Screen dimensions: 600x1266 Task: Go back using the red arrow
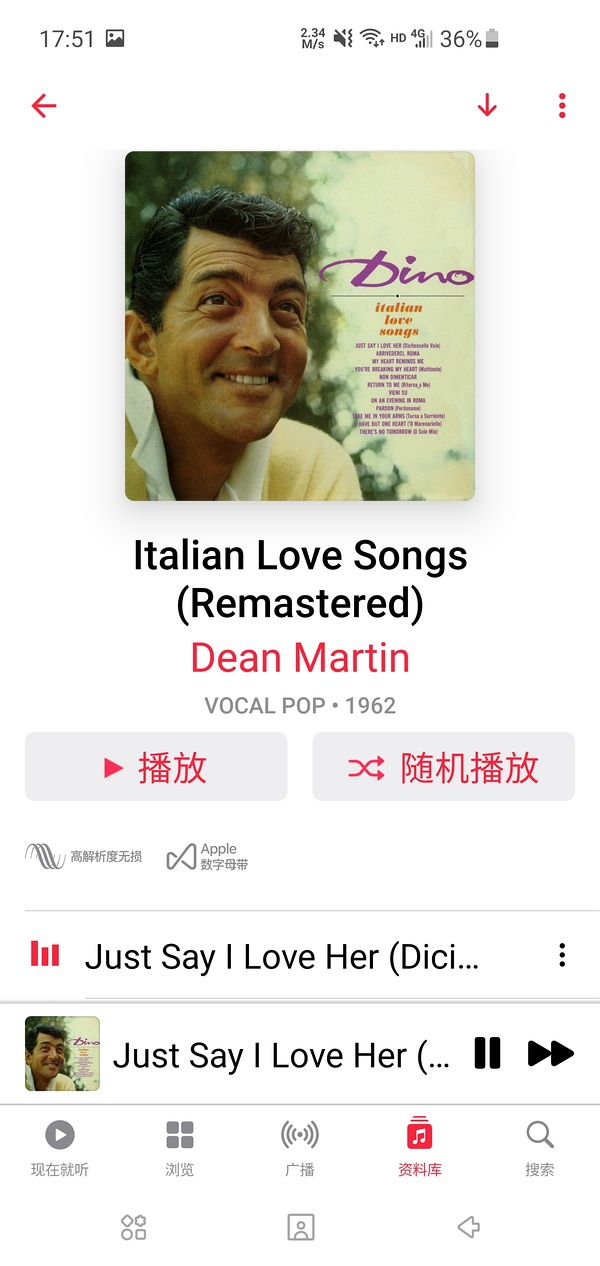[44, 105]
